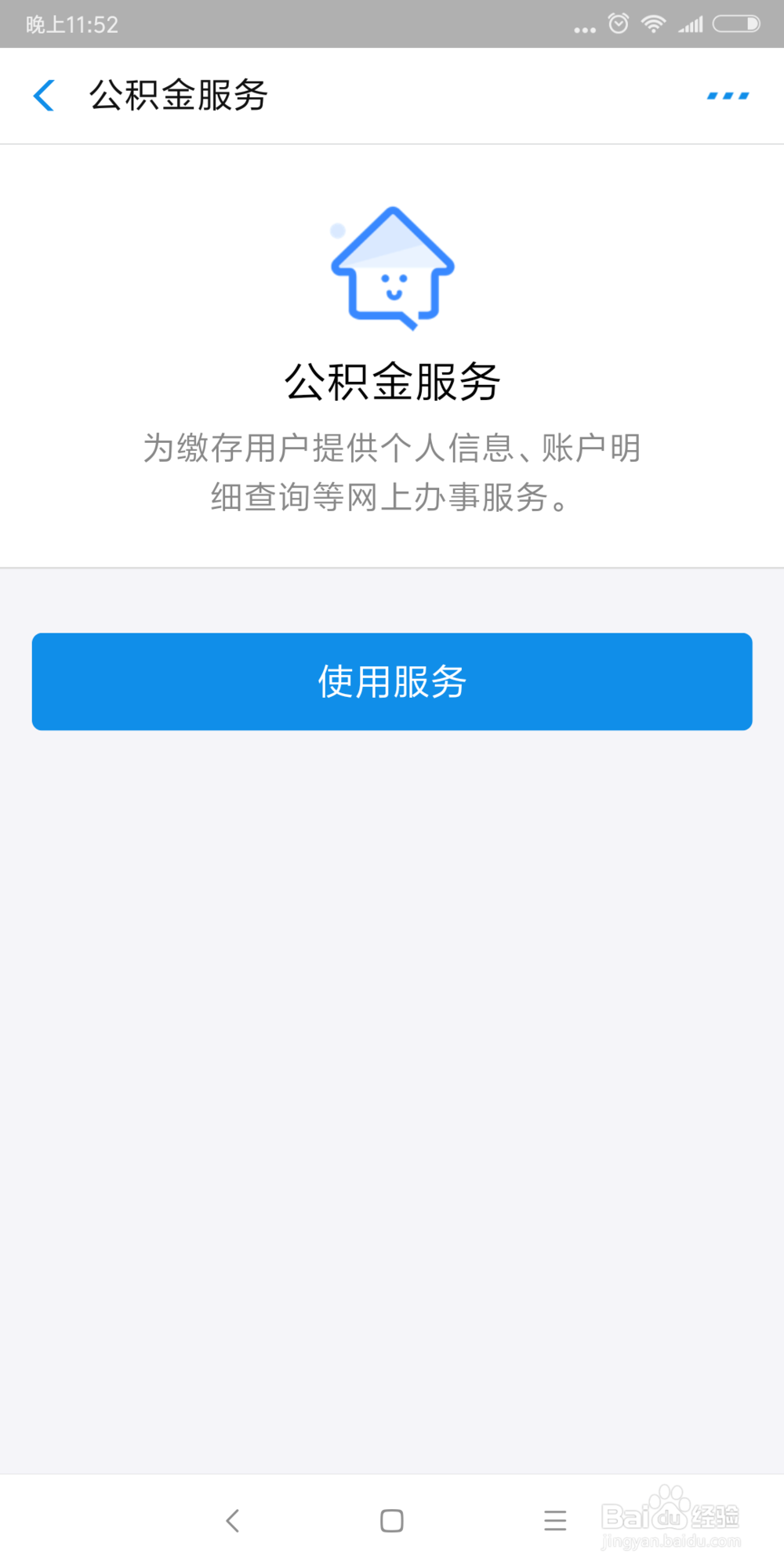Tap the 使用服务 button
This screenshot has width=784, height=1568.
point(392,681)
